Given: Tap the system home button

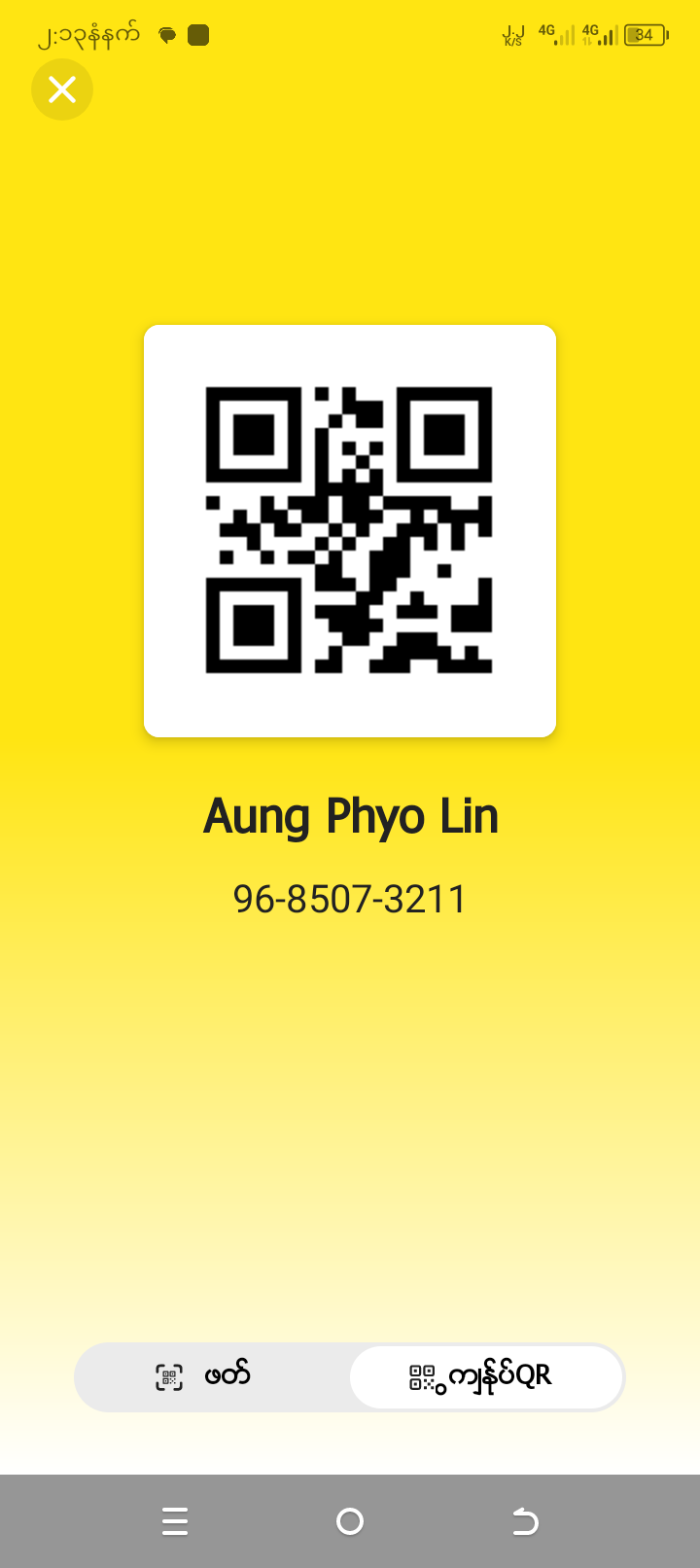Looking at the screenshot, I should point(350,1520).
